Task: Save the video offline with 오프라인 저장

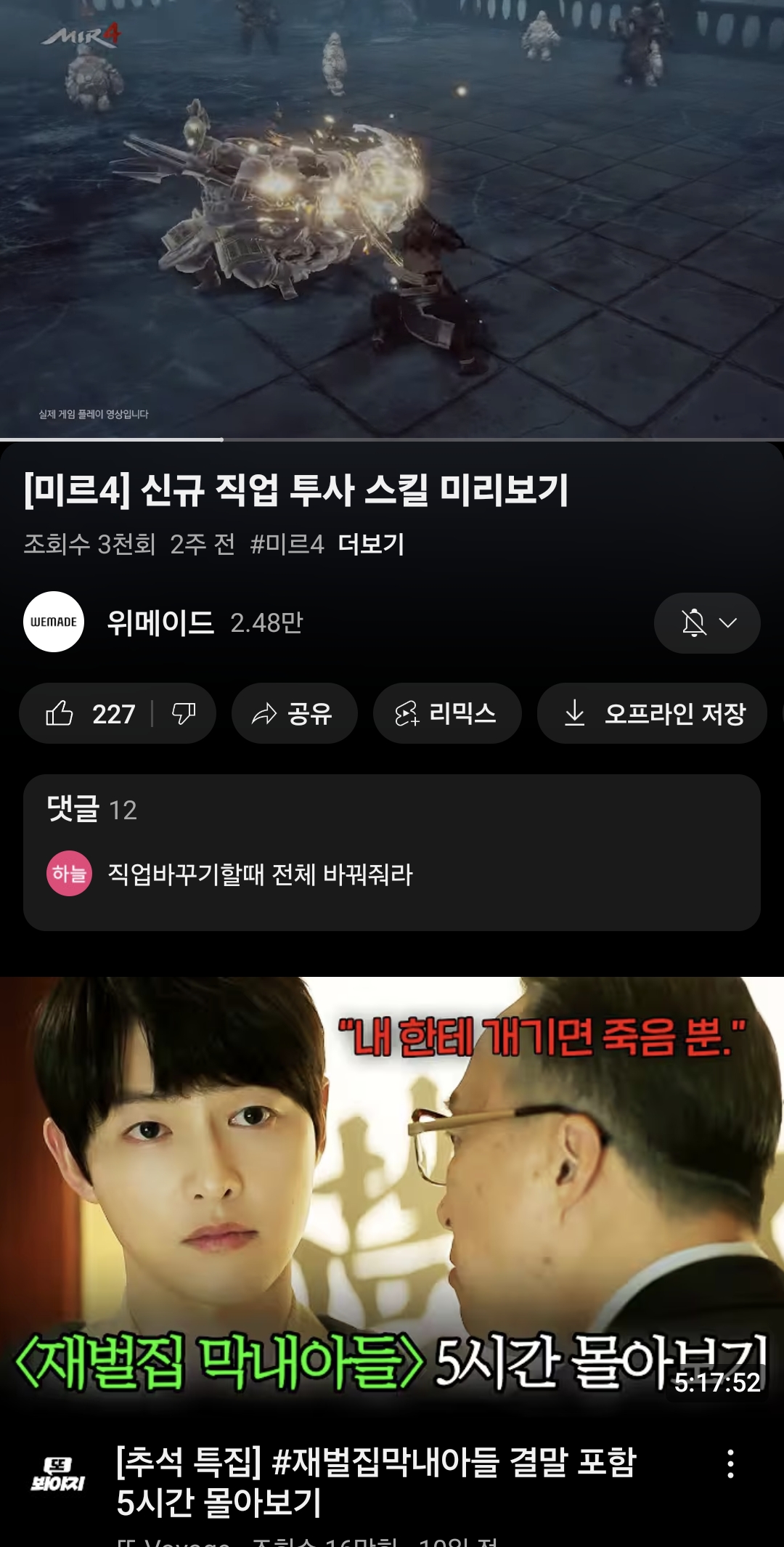Action: 652,713
